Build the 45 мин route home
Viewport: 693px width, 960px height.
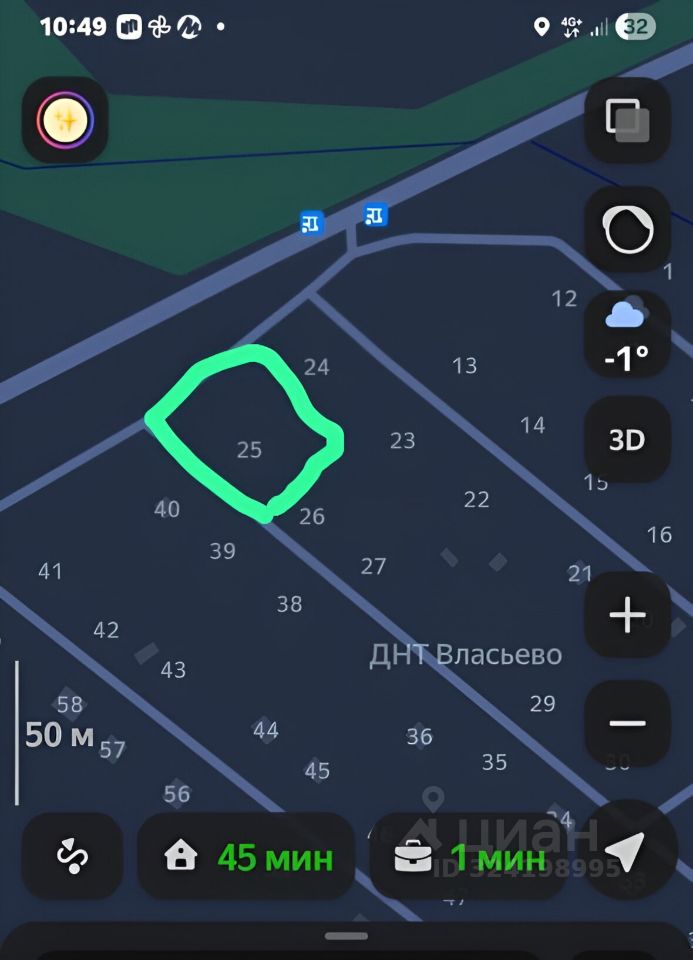coord(246,856)
